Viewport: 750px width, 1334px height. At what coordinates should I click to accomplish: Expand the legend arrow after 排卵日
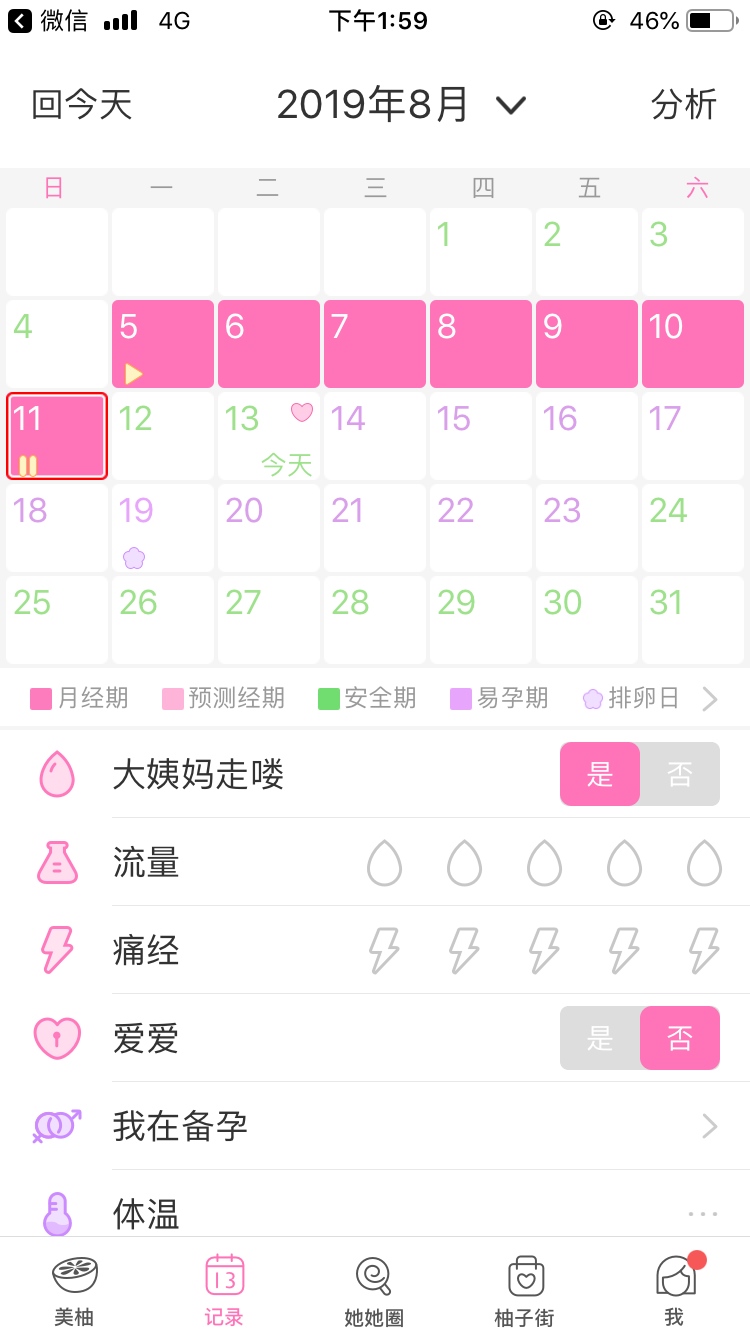click(x=710, y=699)
